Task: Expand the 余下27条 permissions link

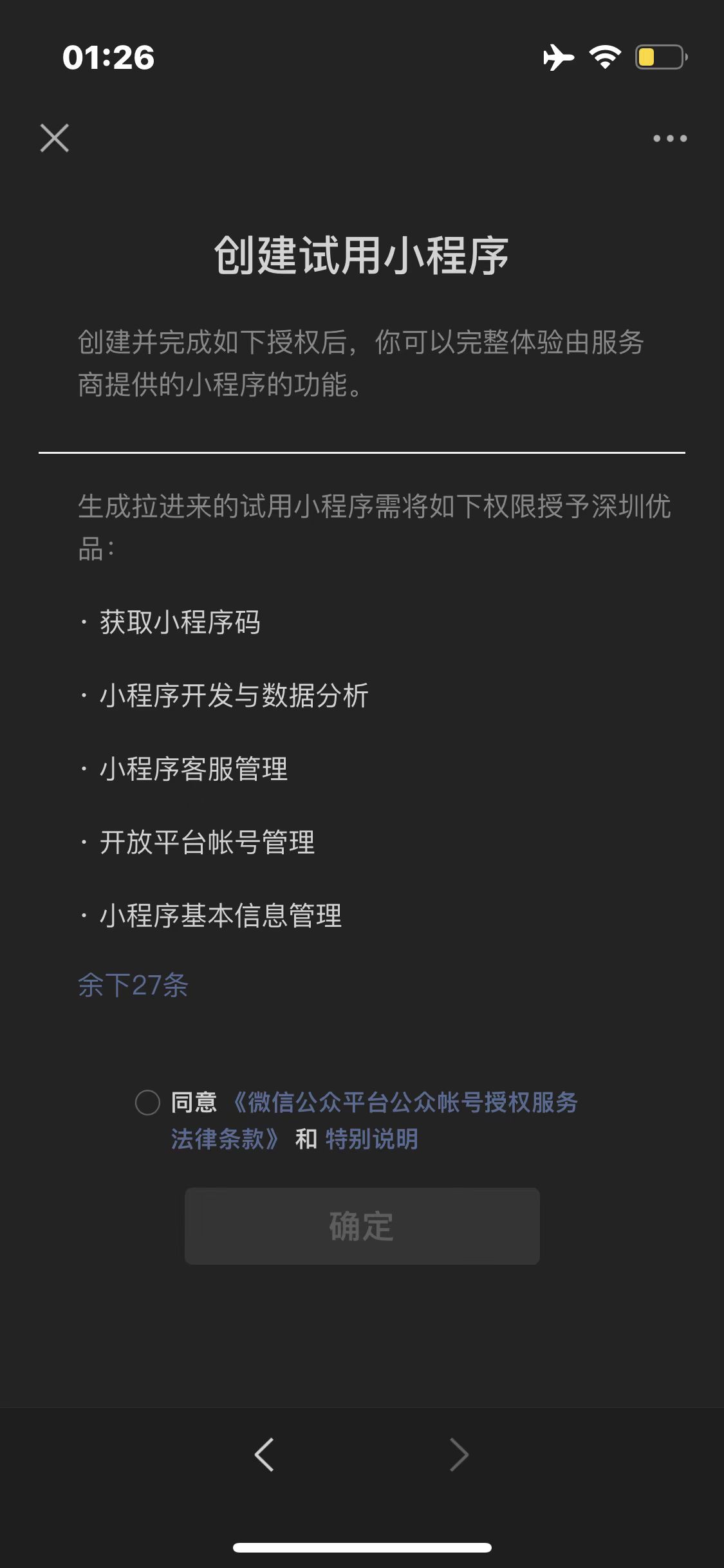Action: coord(133,985)
